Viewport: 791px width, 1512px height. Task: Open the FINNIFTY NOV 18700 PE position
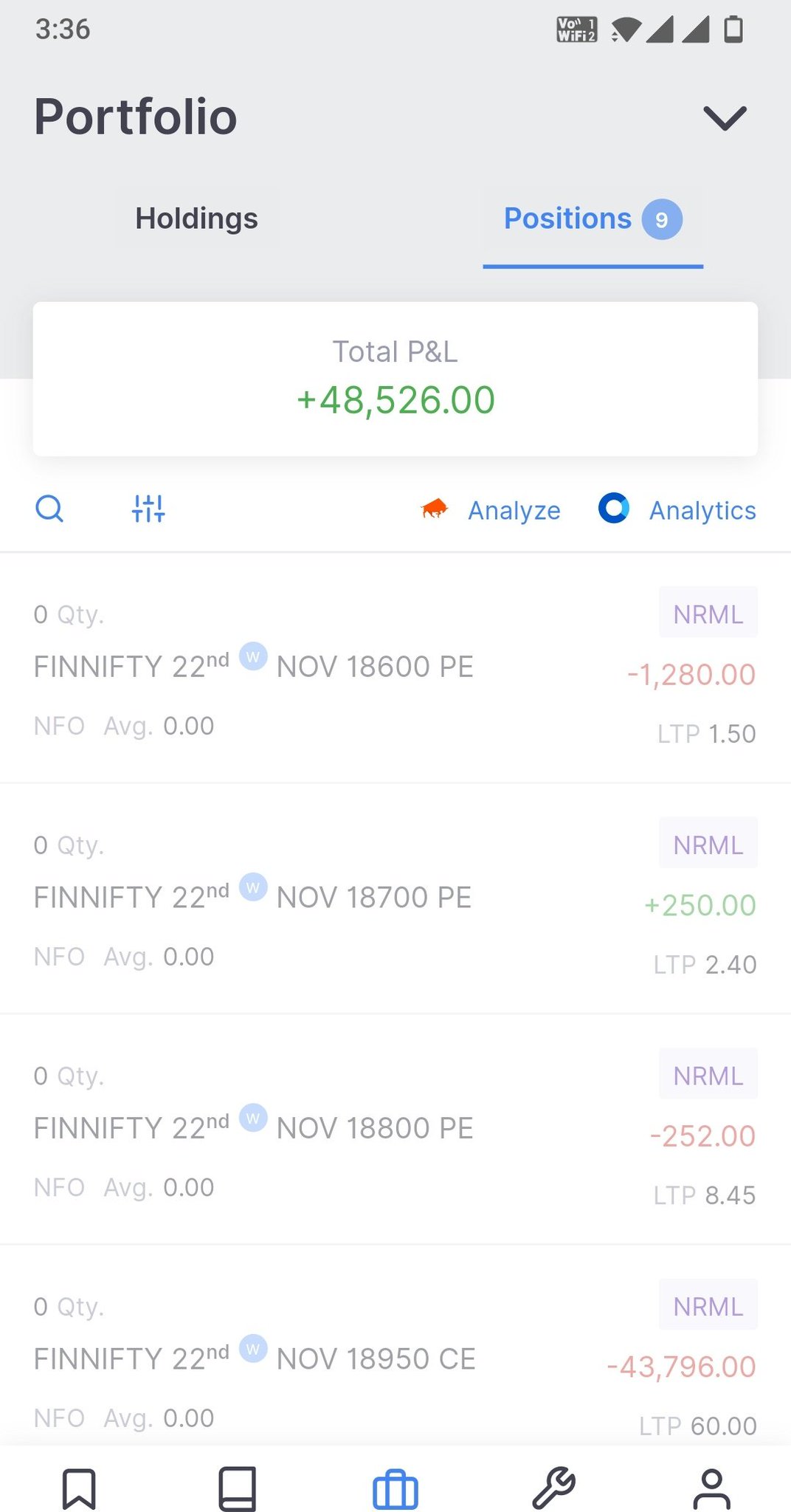[395, 898]
